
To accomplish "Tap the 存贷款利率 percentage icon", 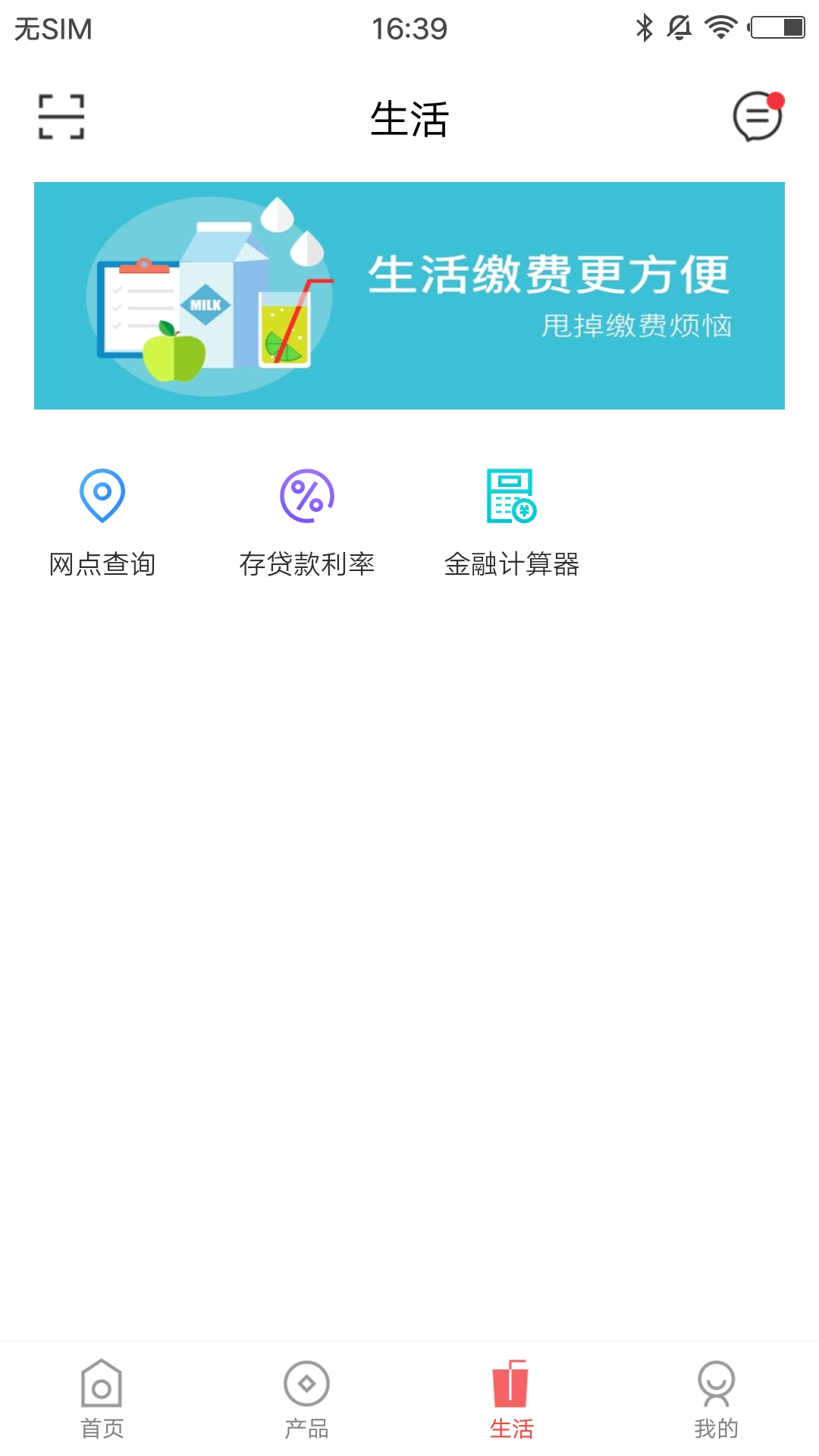I will pos(307,497).
